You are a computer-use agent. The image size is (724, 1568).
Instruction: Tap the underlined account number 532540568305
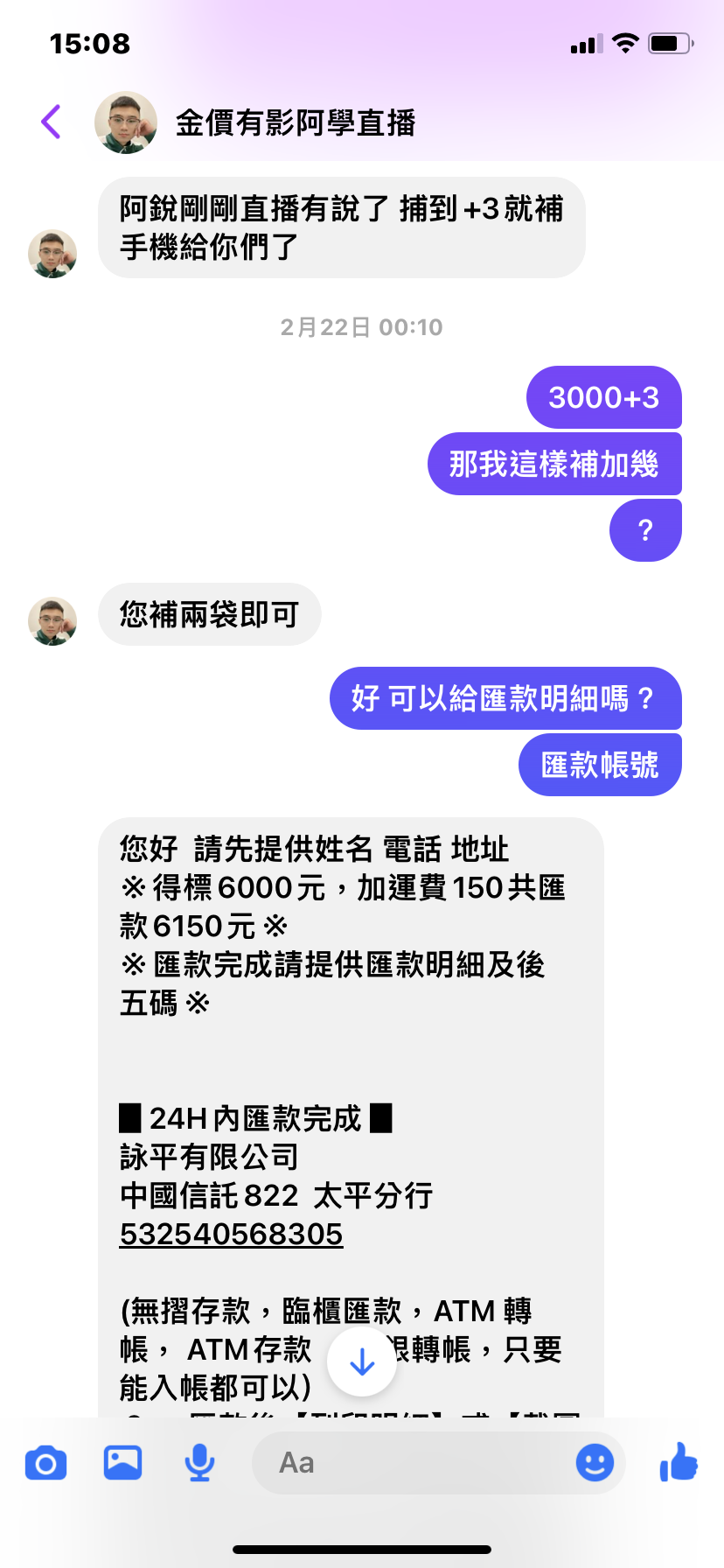(x=231, y=1235)
